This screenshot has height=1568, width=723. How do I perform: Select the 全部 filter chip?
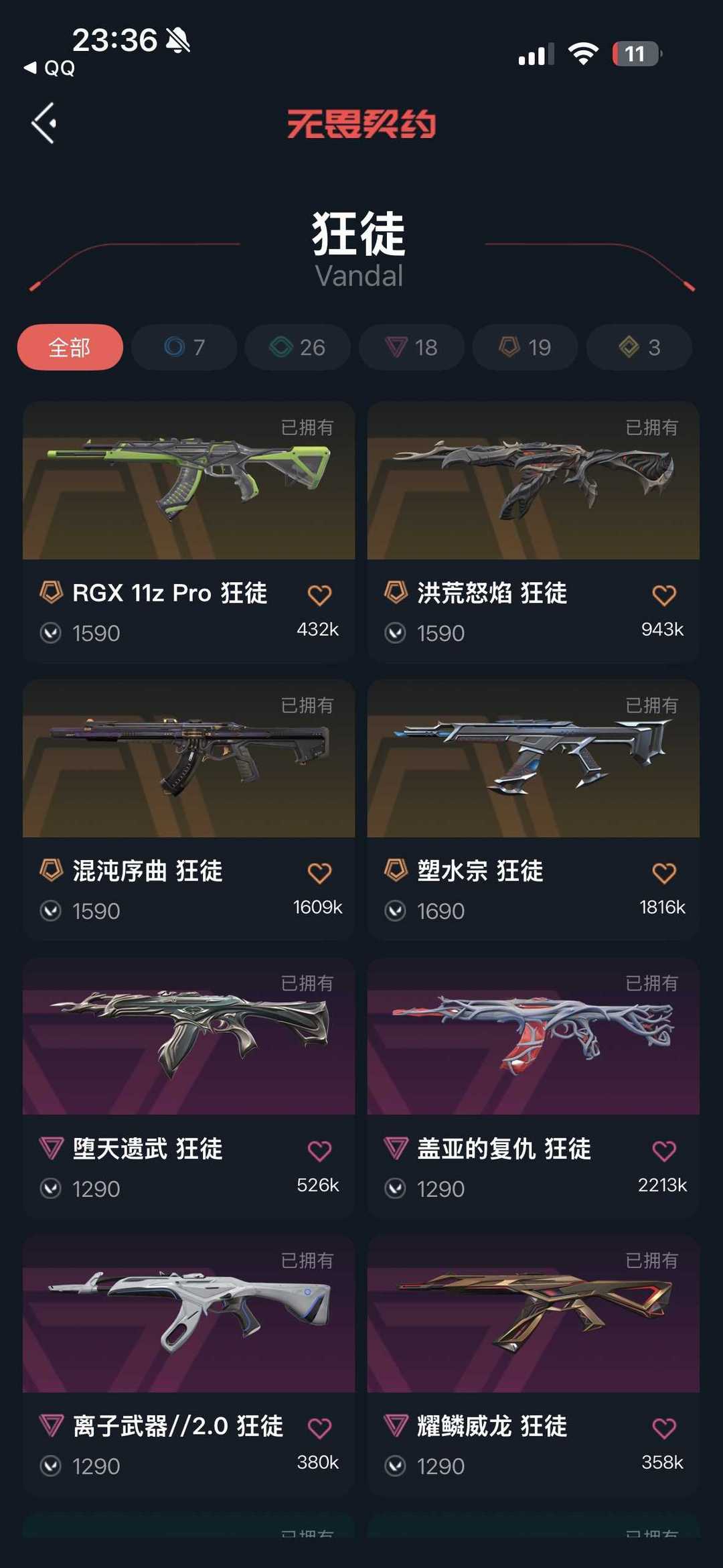point(70,347)
